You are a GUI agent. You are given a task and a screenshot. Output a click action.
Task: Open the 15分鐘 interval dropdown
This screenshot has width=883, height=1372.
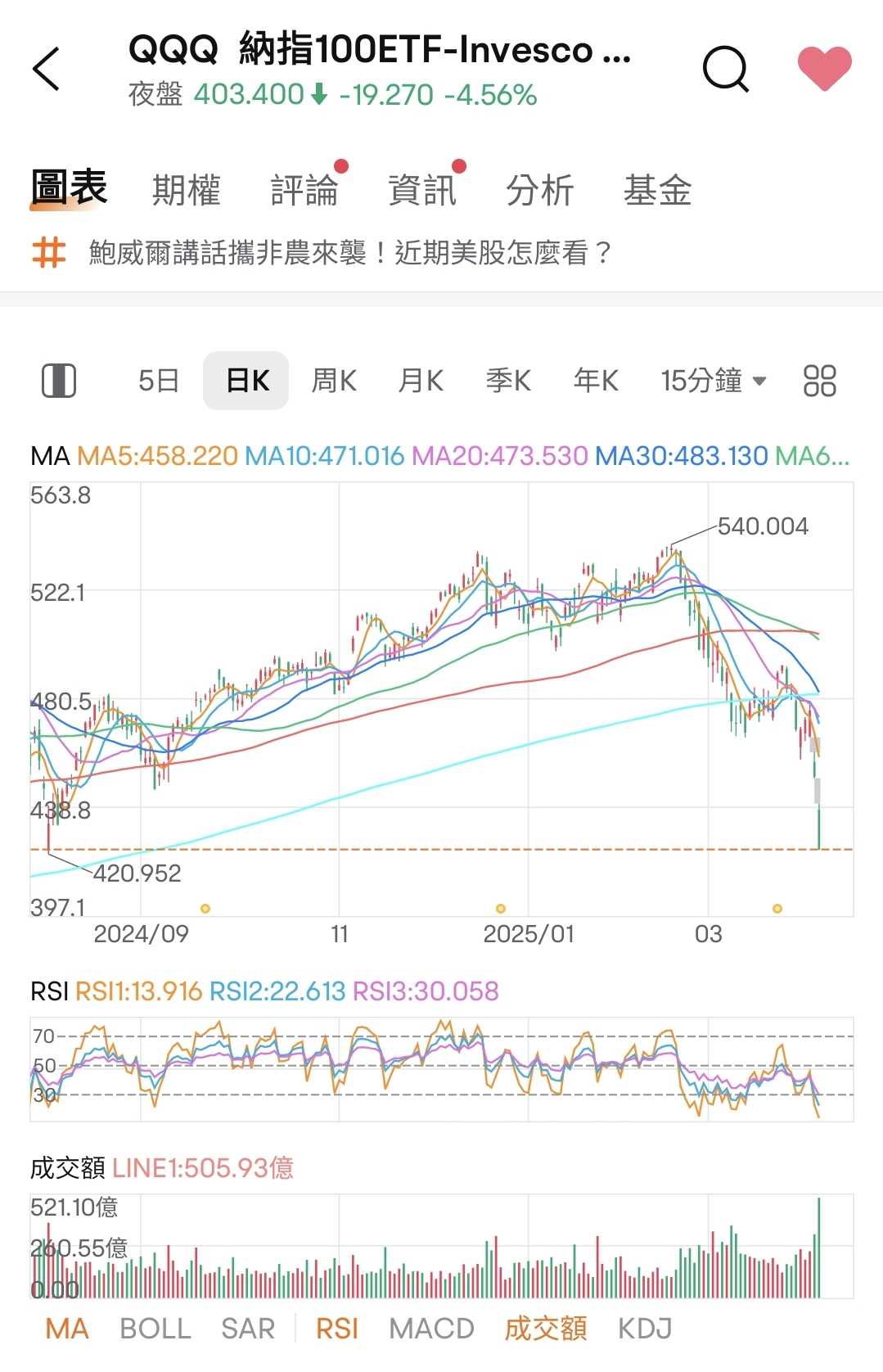711,380
